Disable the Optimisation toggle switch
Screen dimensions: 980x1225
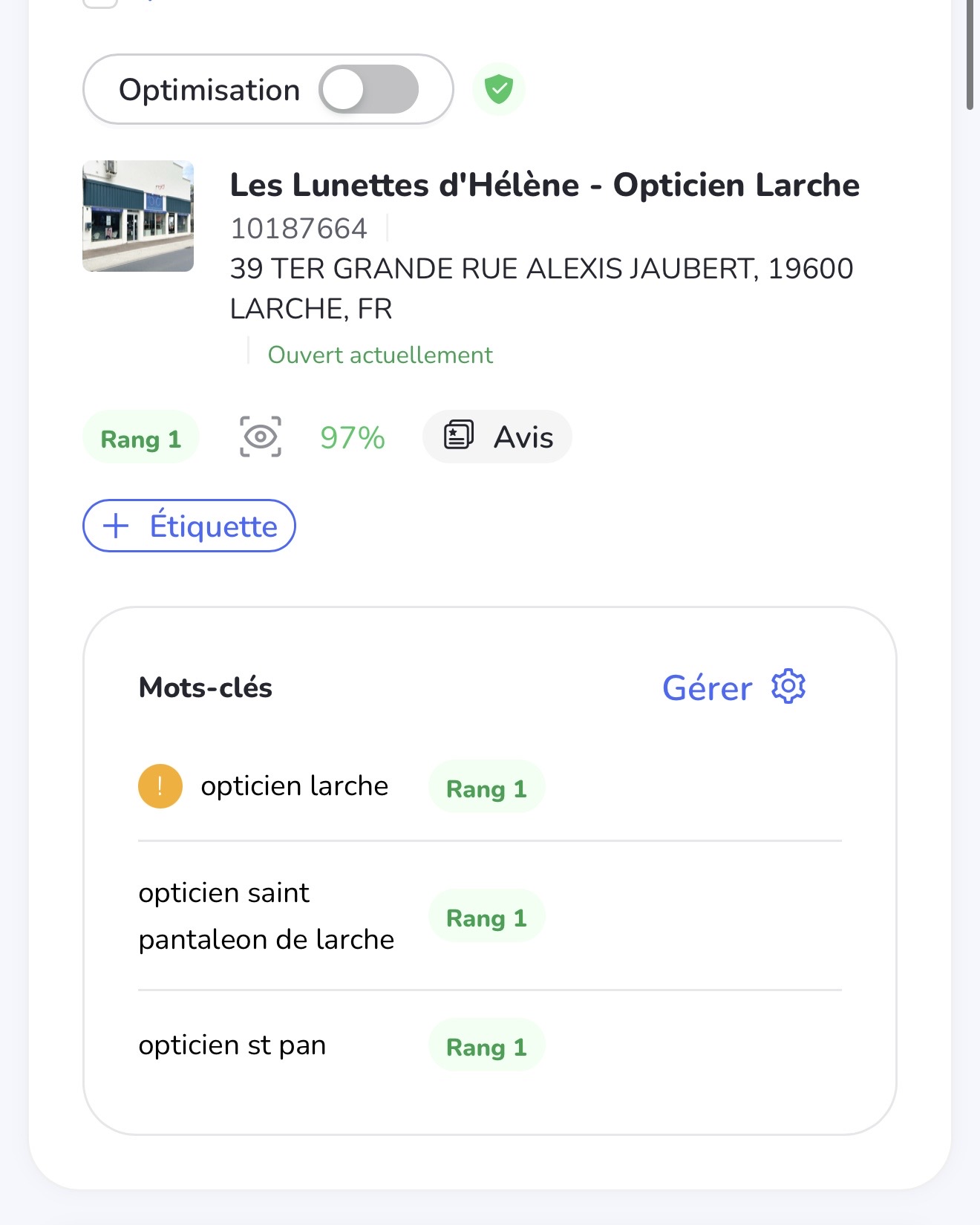tap(370, 88)
